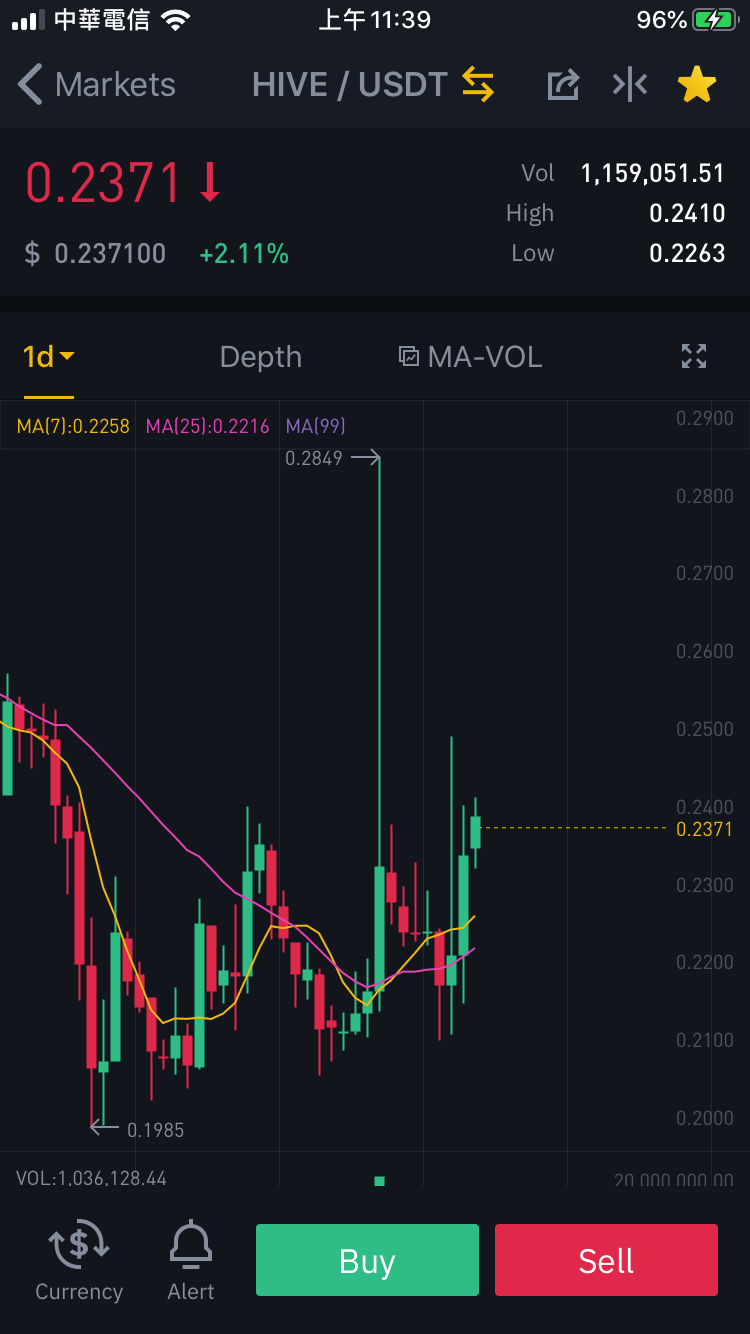Tap the collapse arrows icon

coord(630,85)
